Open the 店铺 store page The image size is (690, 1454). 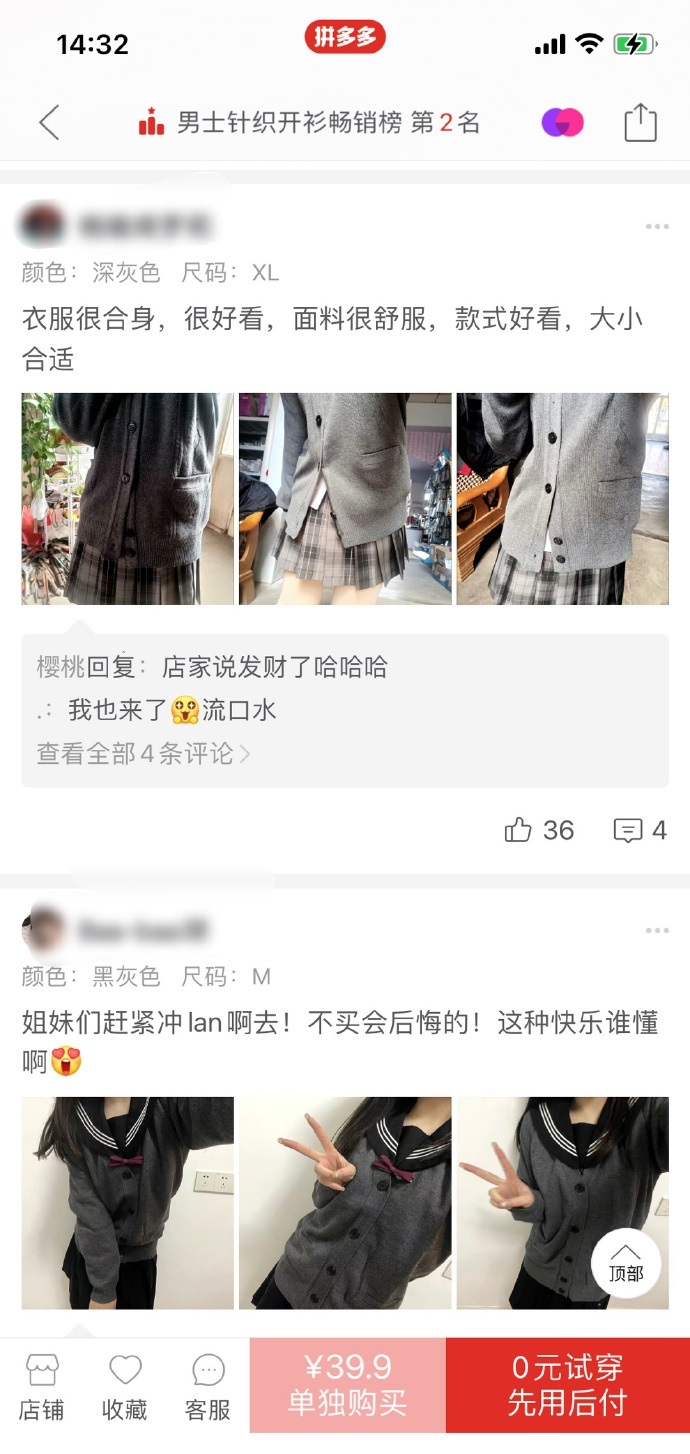pos(42,1387)
